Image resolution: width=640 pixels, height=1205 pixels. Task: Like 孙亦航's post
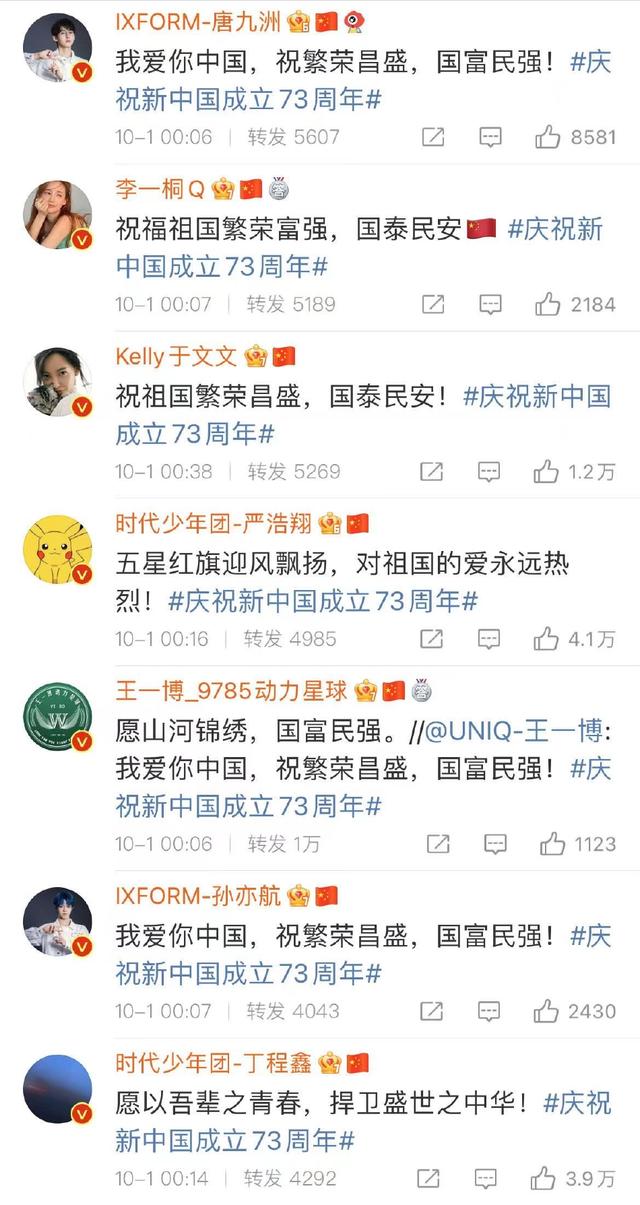(547, 1011)
